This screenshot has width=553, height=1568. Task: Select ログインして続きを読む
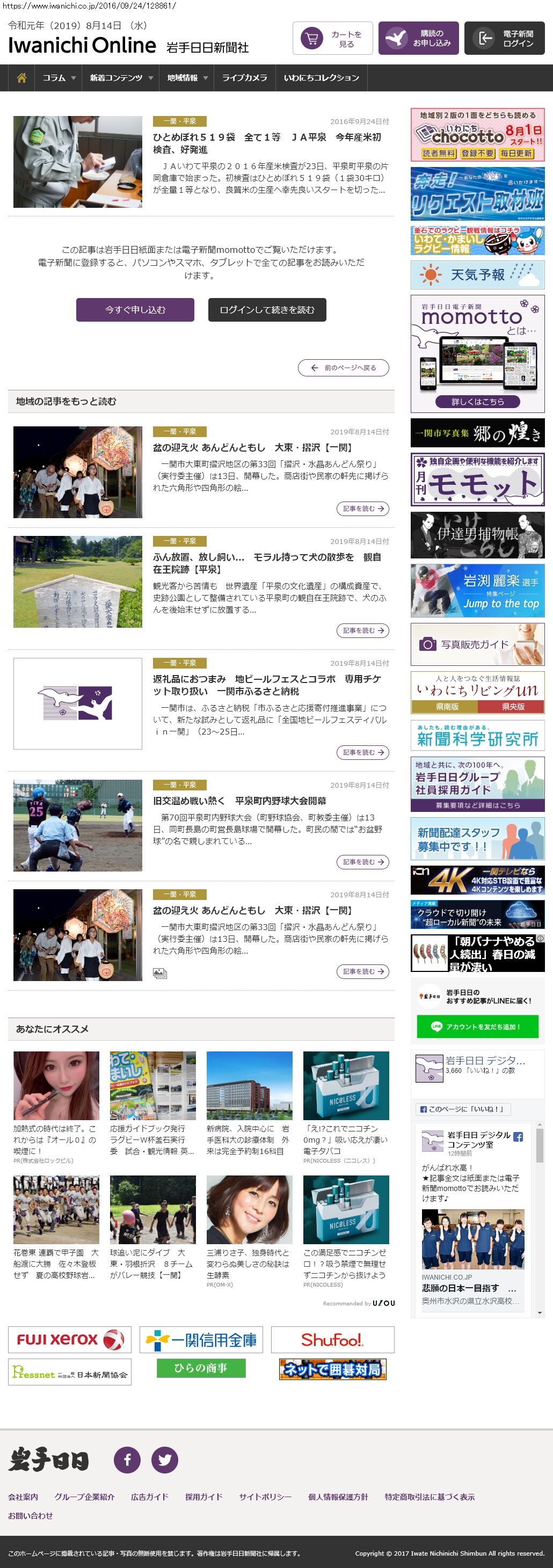(x=267, y=310)
